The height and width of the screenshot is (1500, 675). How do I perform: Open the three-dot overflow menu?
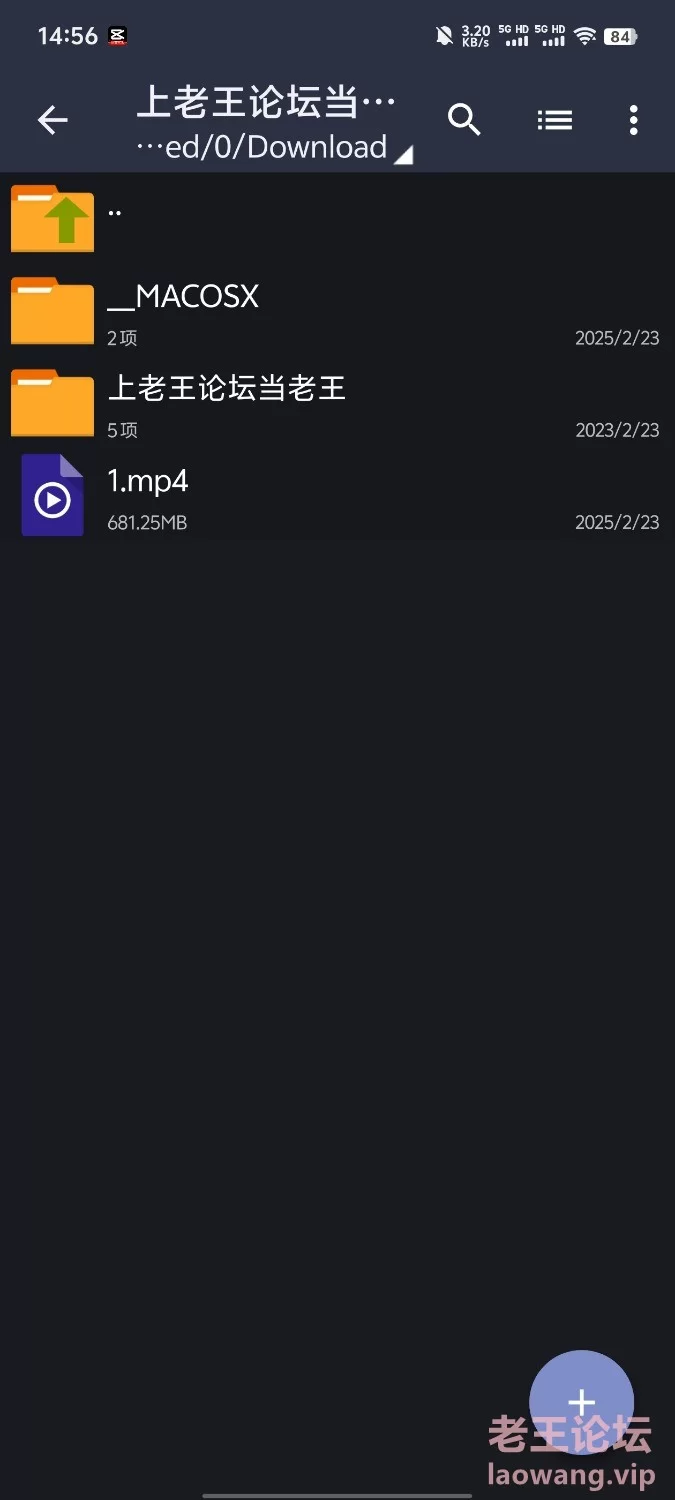(633, 121)
